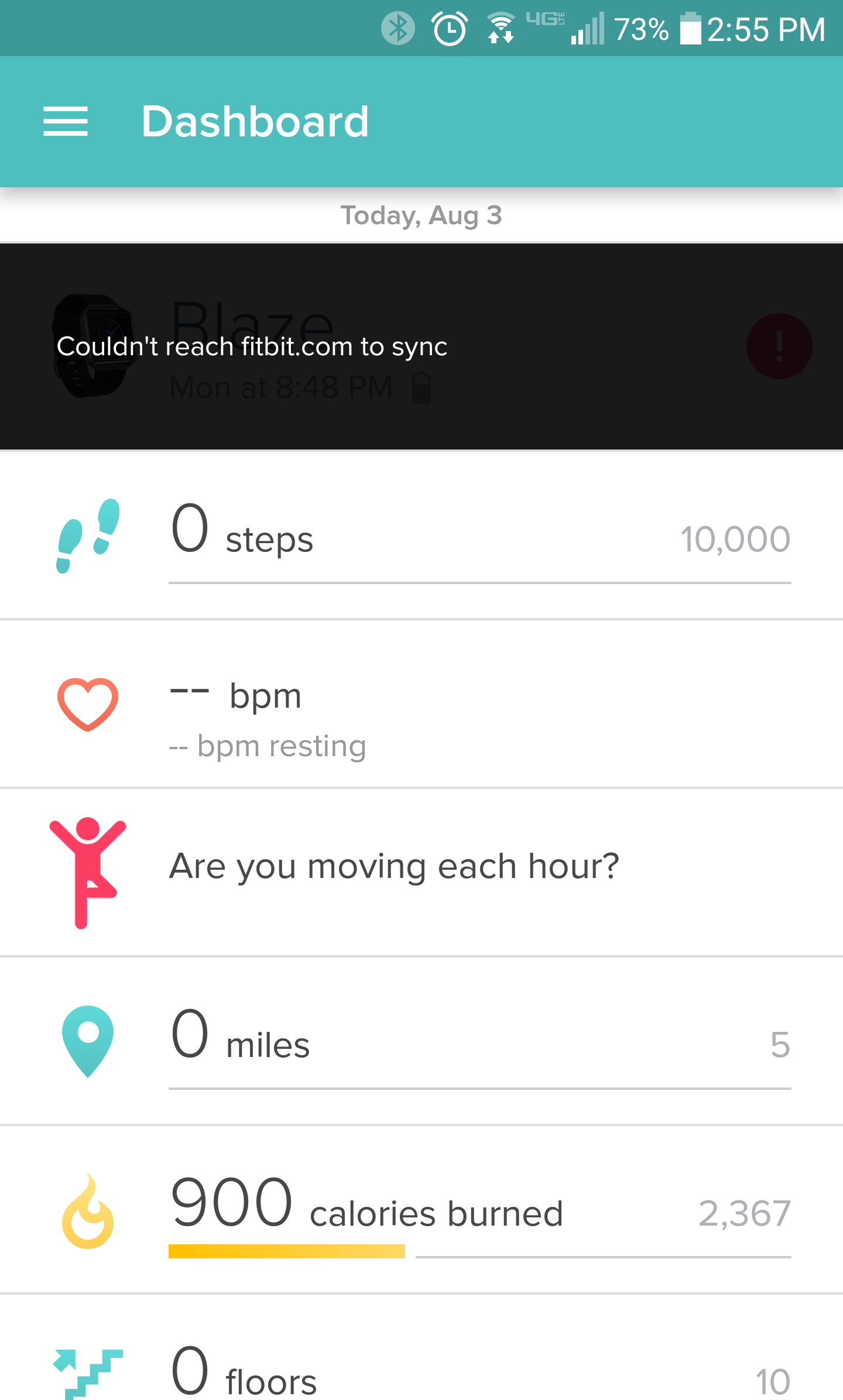843x1400 pixels.
Task: Open the hamburger navigation drawer
Action: click(x=66, y=122)
